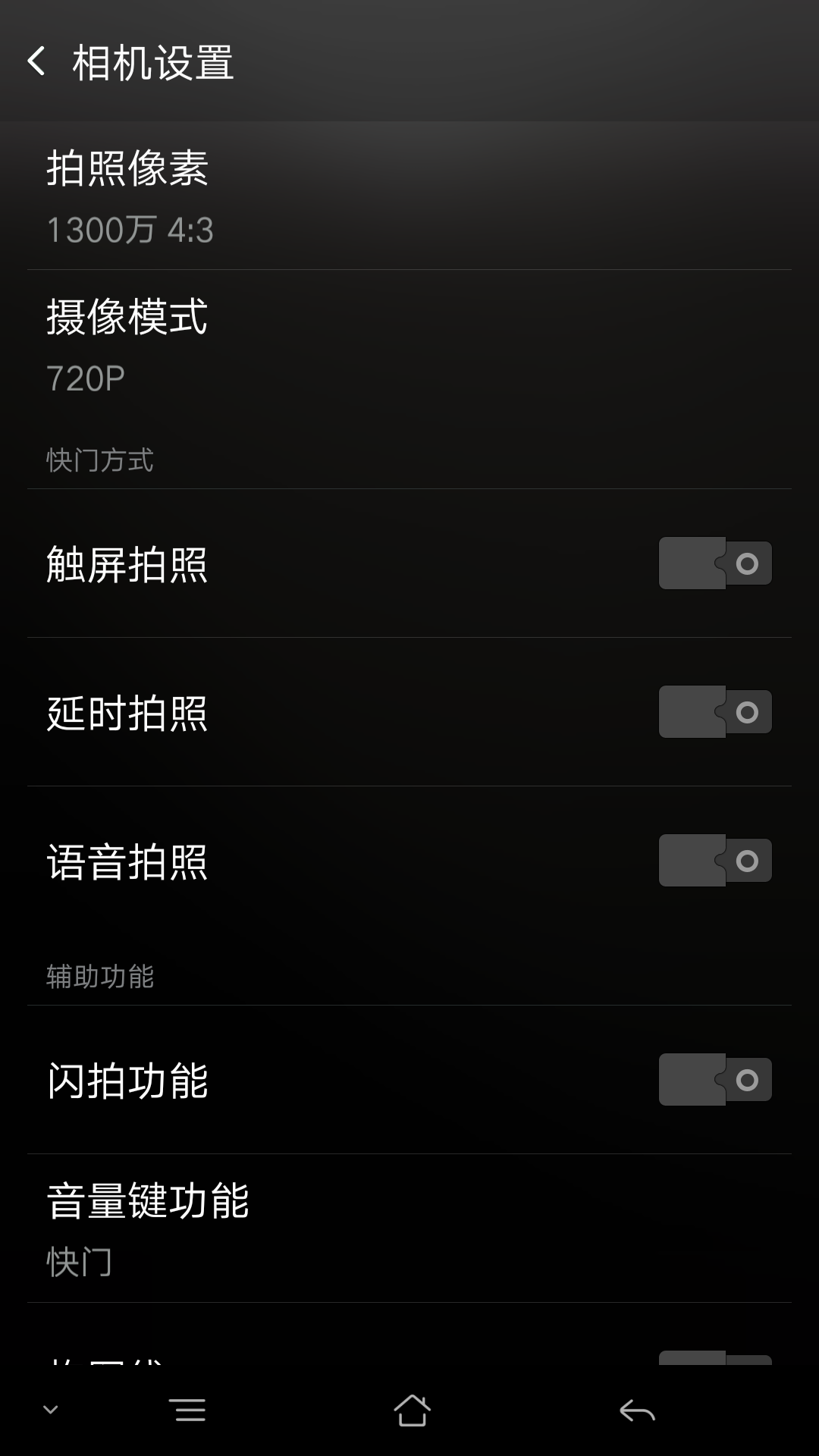The image size is (819, 1456).
Task: Go back from 相机设置 screen
Action: click(36, 61)
